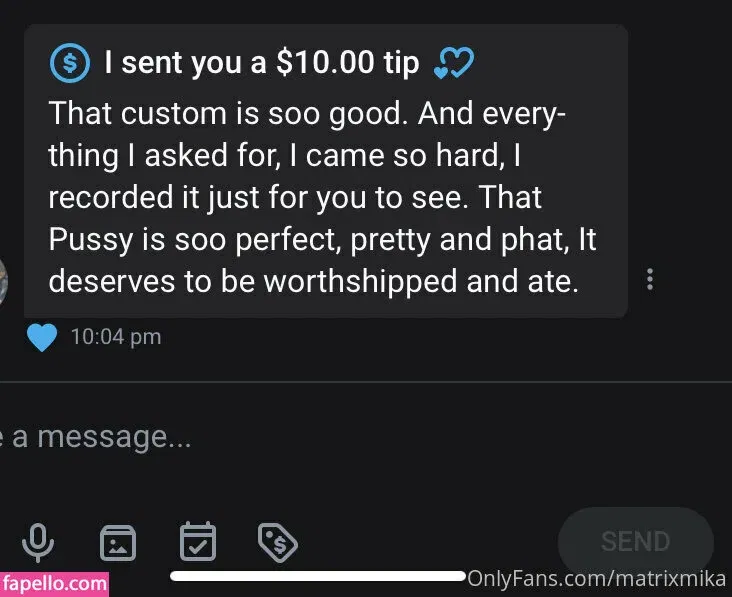This screenshot has height=597, width=732.
Task: Open the message options three-dot menu
Action: click(651, 280)
